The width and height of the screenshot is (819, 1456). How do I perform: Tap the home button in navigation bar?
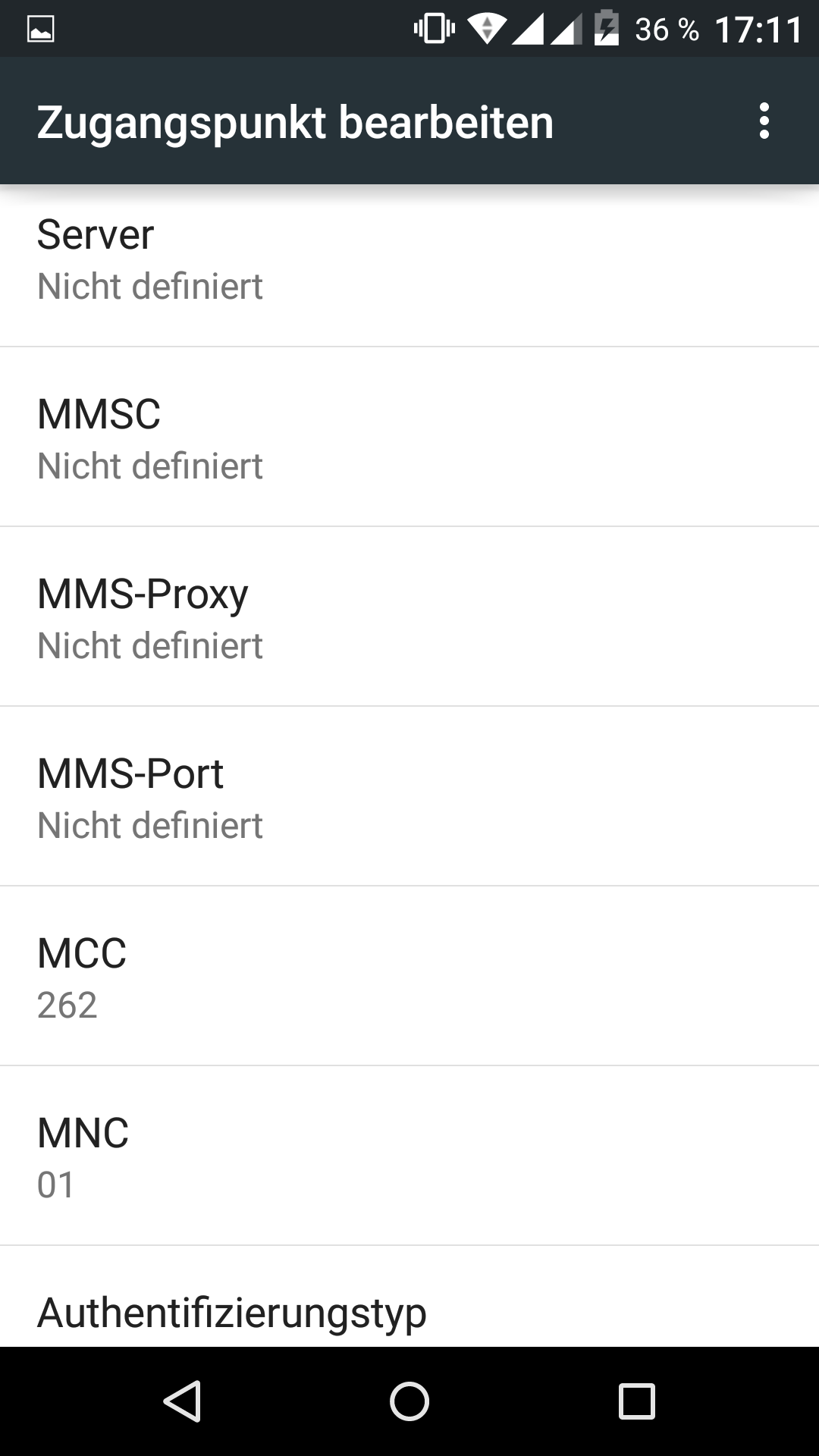pos(409,1401)
